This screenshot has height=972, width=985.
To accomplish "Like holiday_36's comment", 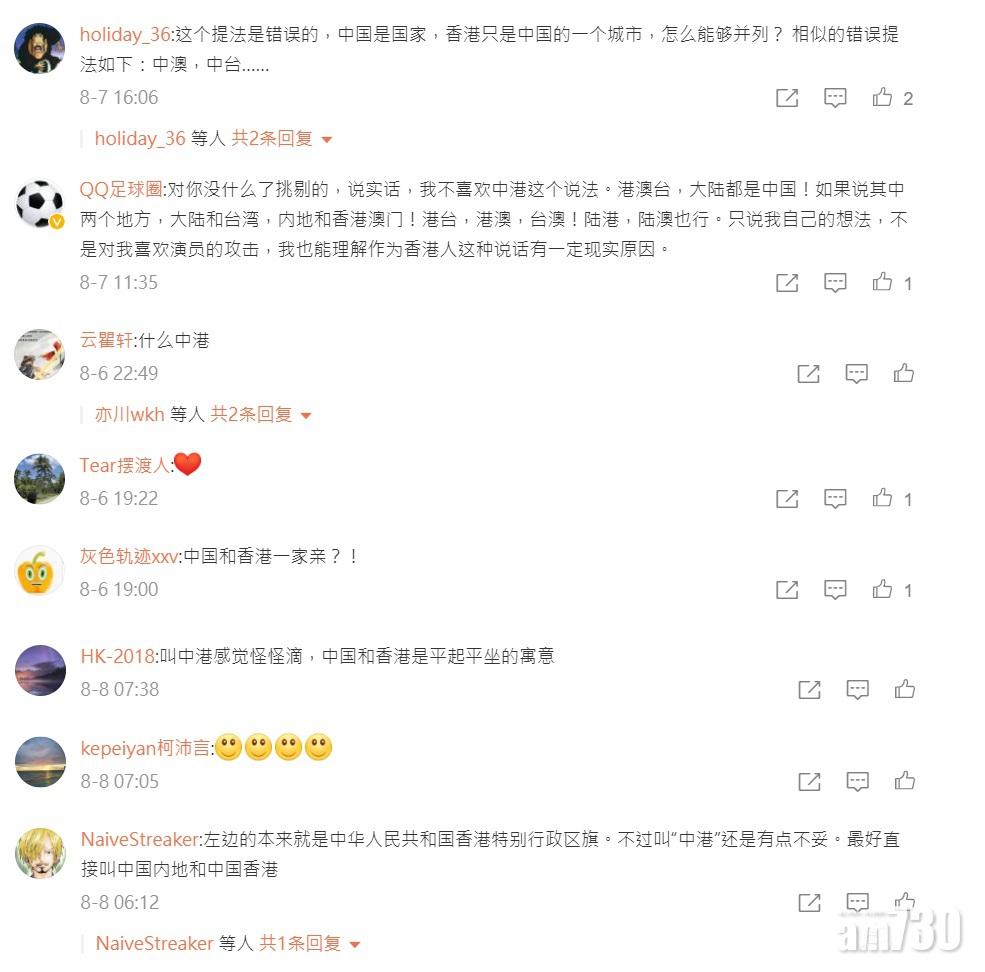I will 882,97.
